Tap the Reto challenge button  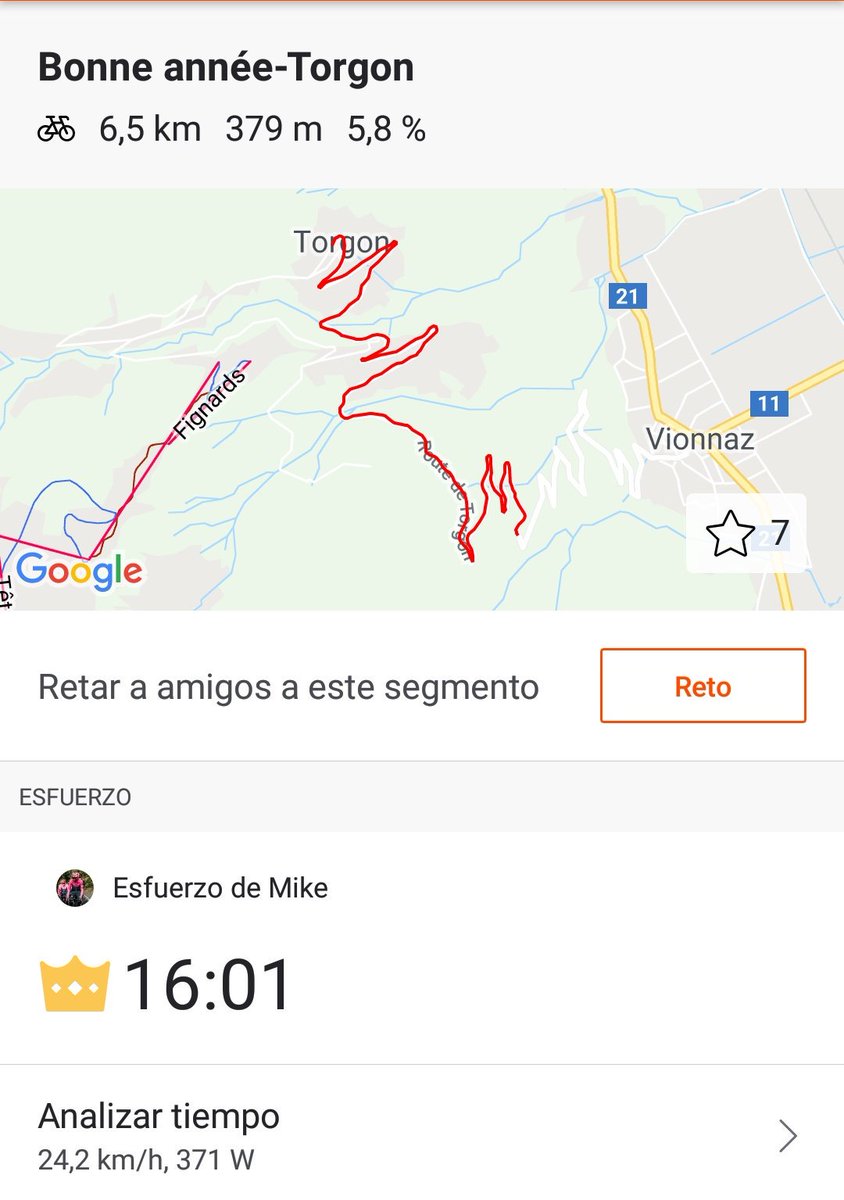point(702,686)
